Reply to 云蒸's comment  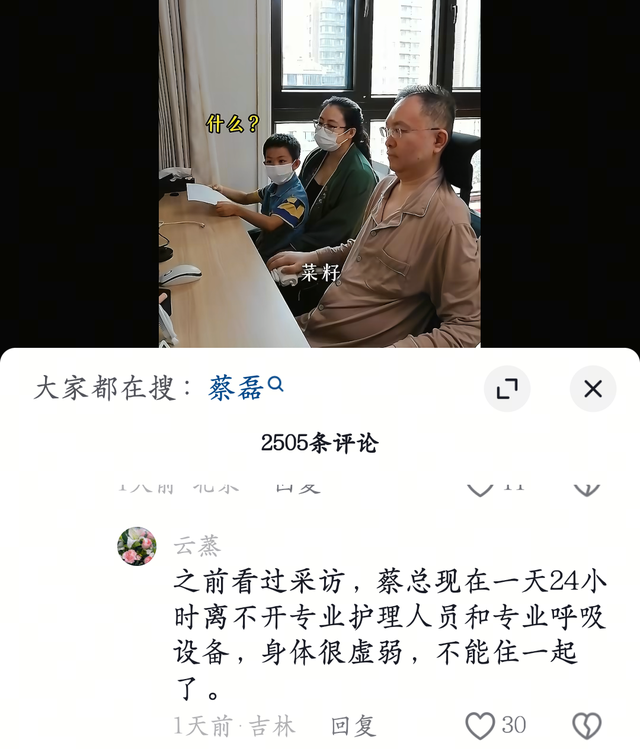(x=353, y=726)
